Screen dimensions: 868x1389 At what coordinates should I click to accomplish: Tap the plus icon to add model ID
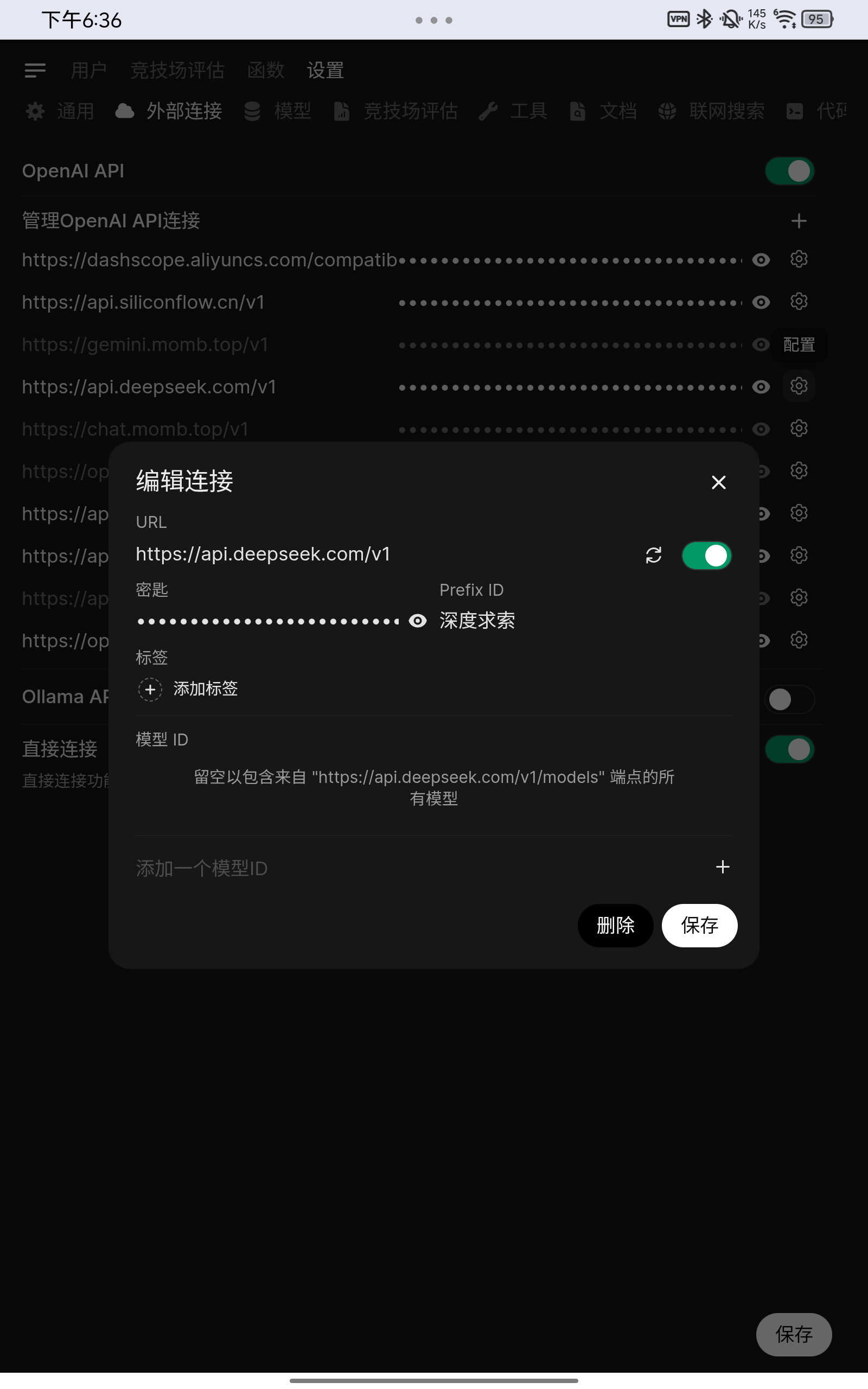(x=723, y=866)
